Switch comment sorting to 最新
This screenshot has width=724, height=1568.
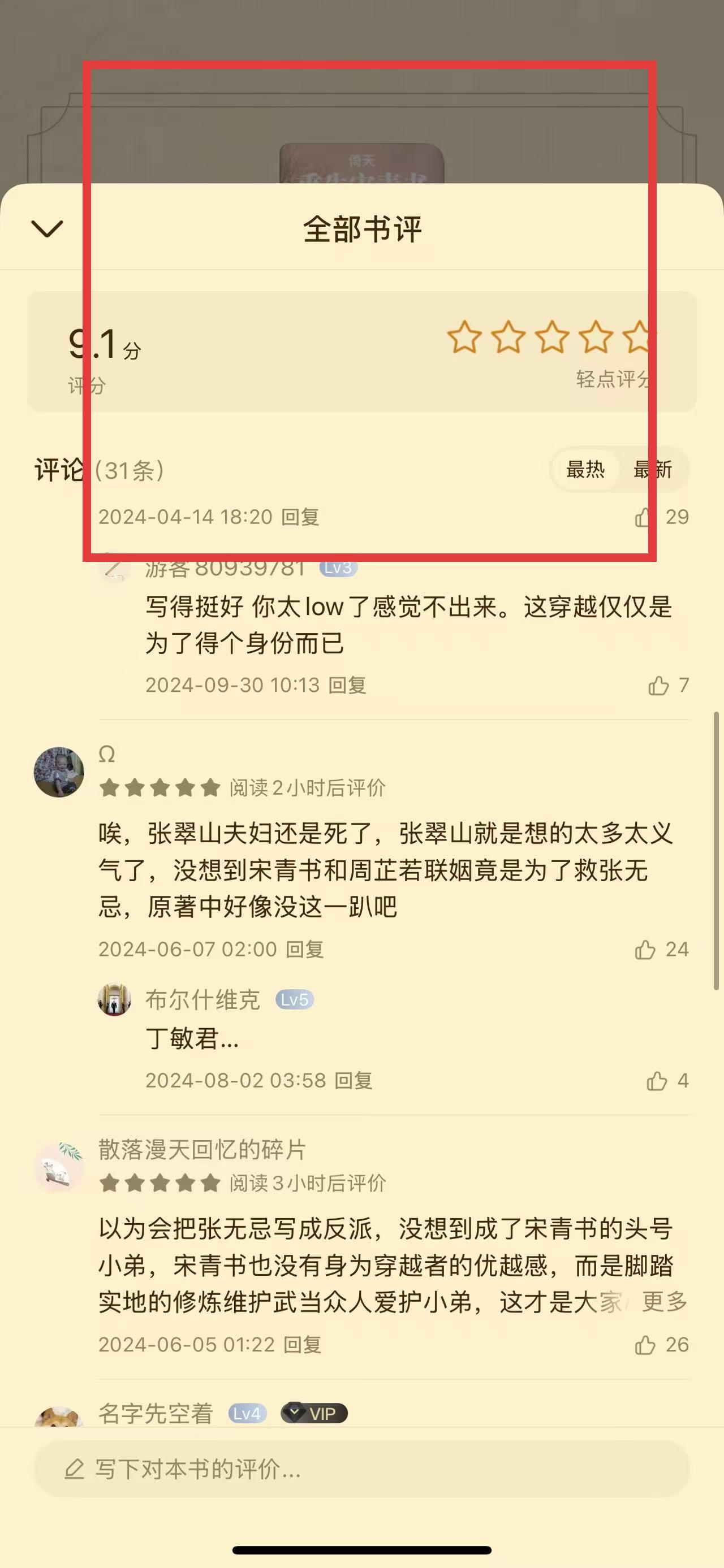coord(652,469)
